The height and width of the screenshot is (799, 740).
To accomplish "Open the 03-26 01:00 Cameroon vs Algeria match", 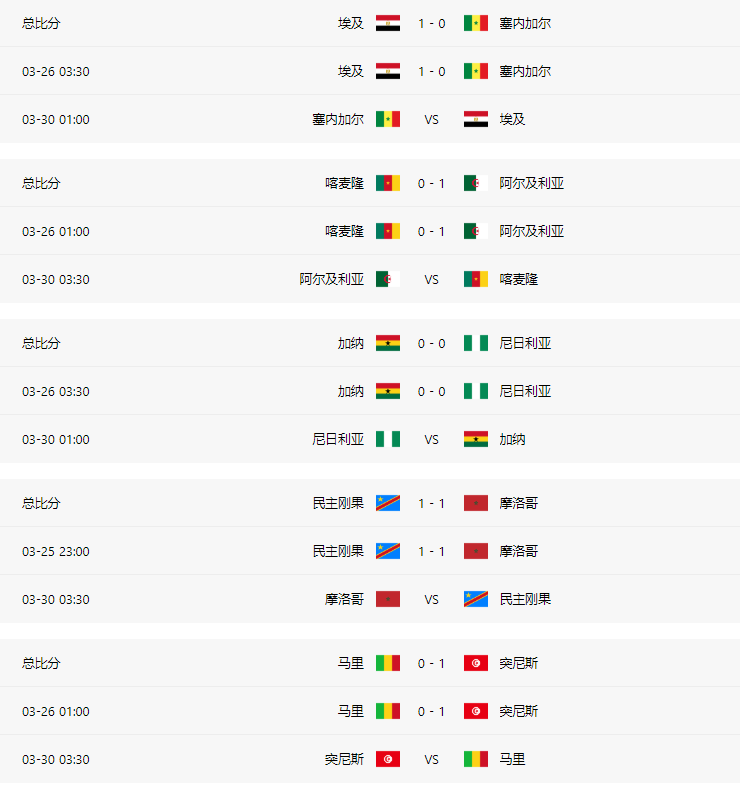I will click(x=431, y=231).
